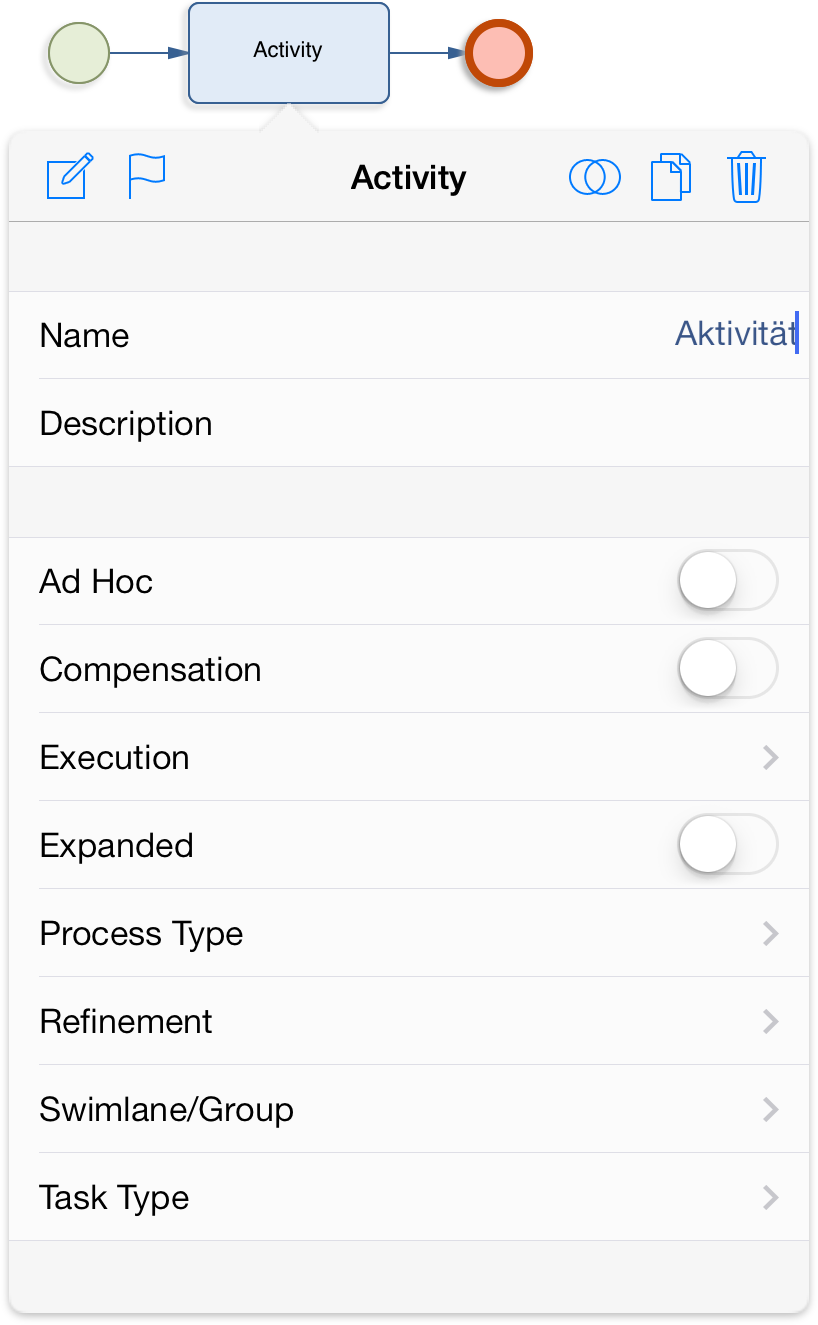Open Refinement settings
This screenshot has height=1325, width=818.
tap(409, 1021)
